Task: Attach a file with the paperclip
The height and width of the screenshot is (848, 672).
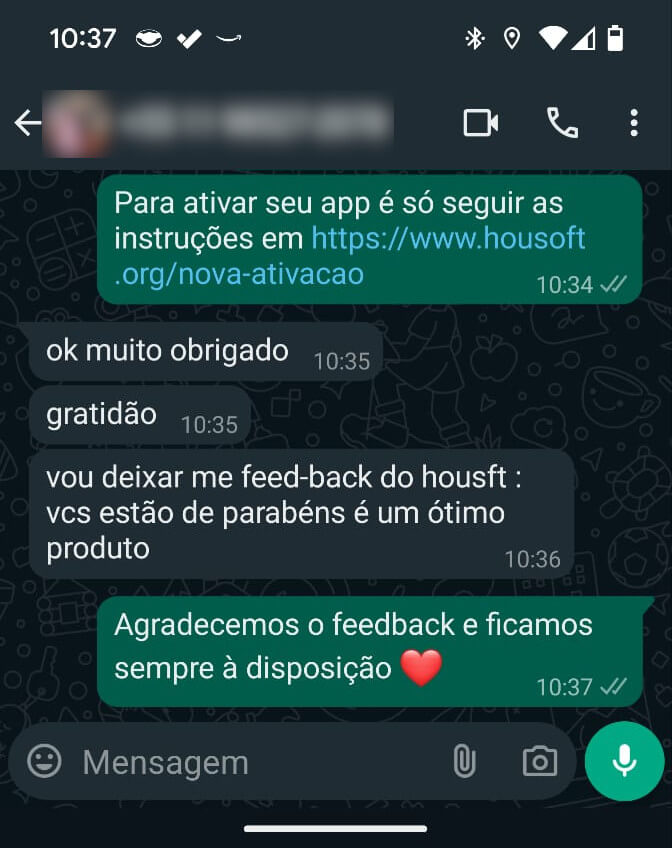Action: click(464, 762)
